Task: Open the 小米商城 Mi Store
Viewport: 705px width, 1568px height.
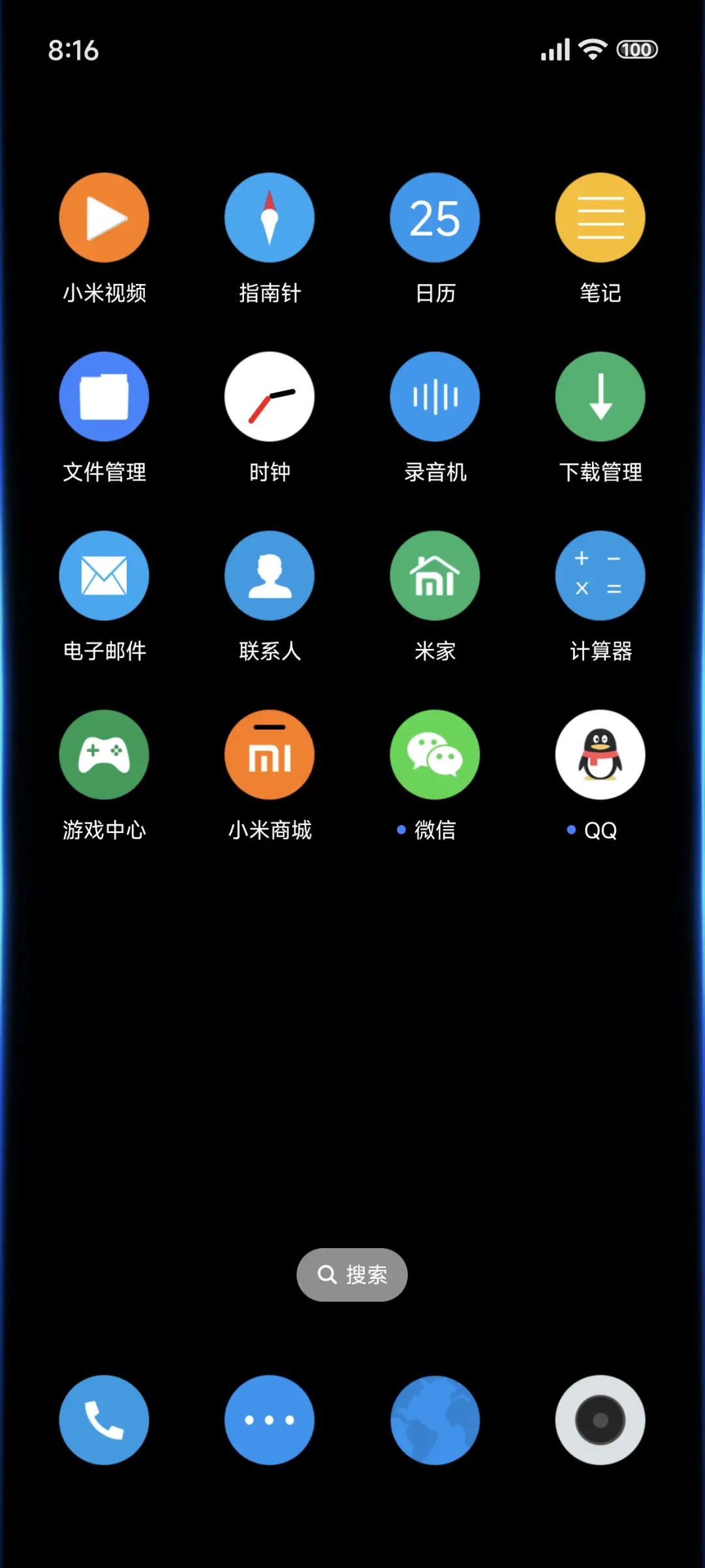Action: (x=270, y=754)
